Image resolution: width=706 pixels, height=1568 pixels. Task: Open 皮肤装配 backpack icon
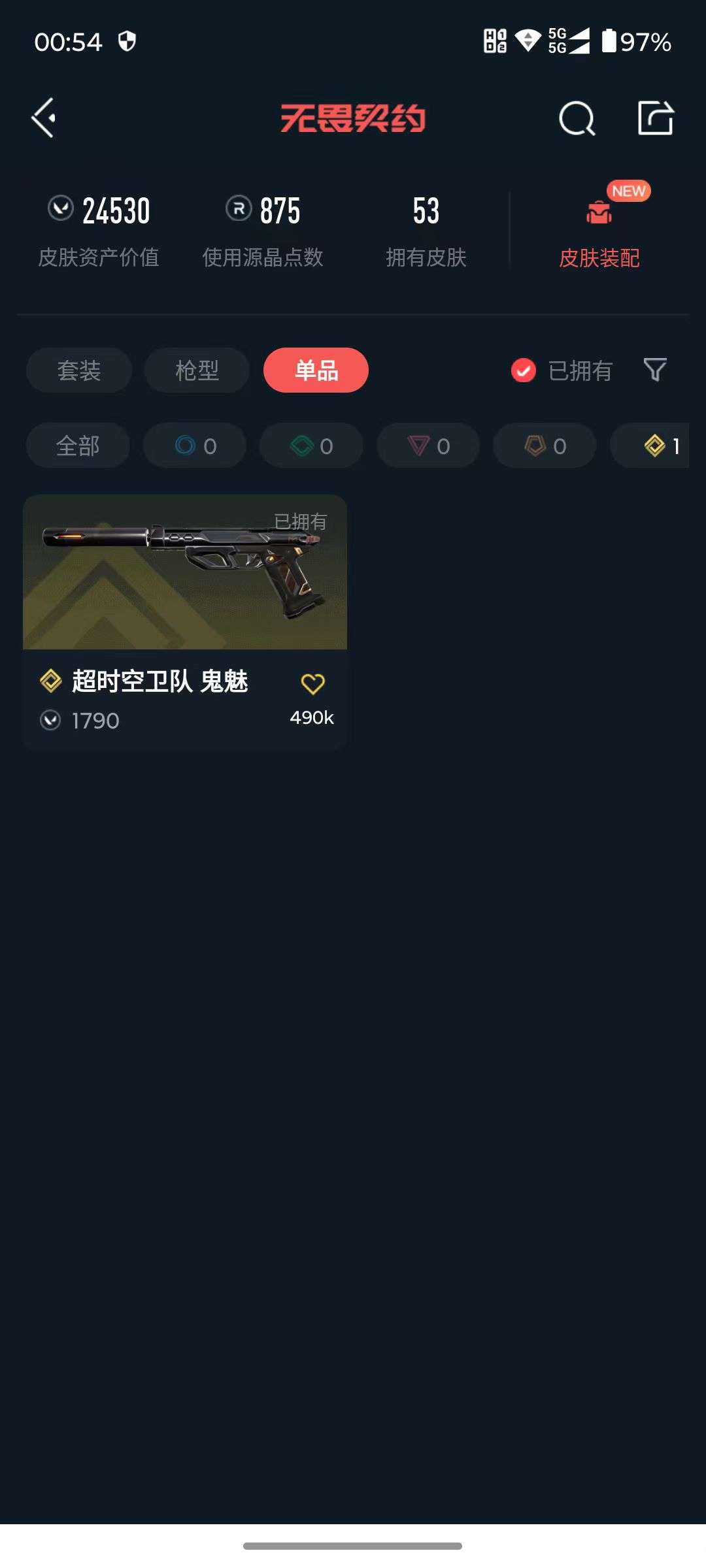tap(598, 212)
